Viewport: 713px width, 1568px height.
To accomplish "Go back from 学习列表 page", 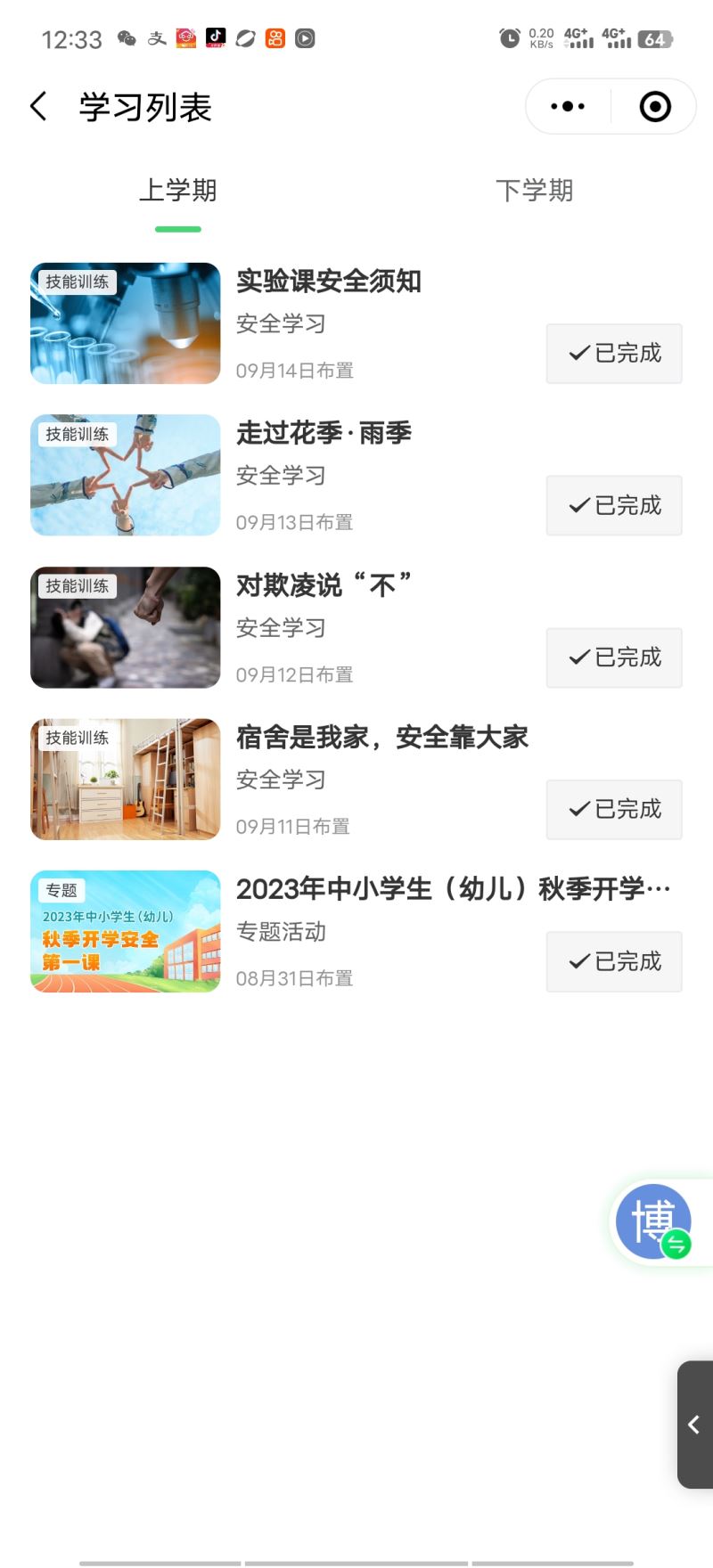I will tap(38, 107).
